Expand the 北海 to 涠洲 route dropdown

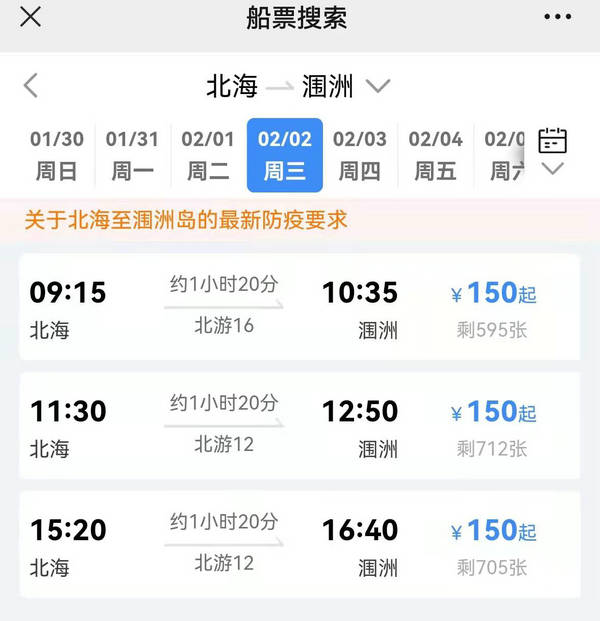(377, 87)
